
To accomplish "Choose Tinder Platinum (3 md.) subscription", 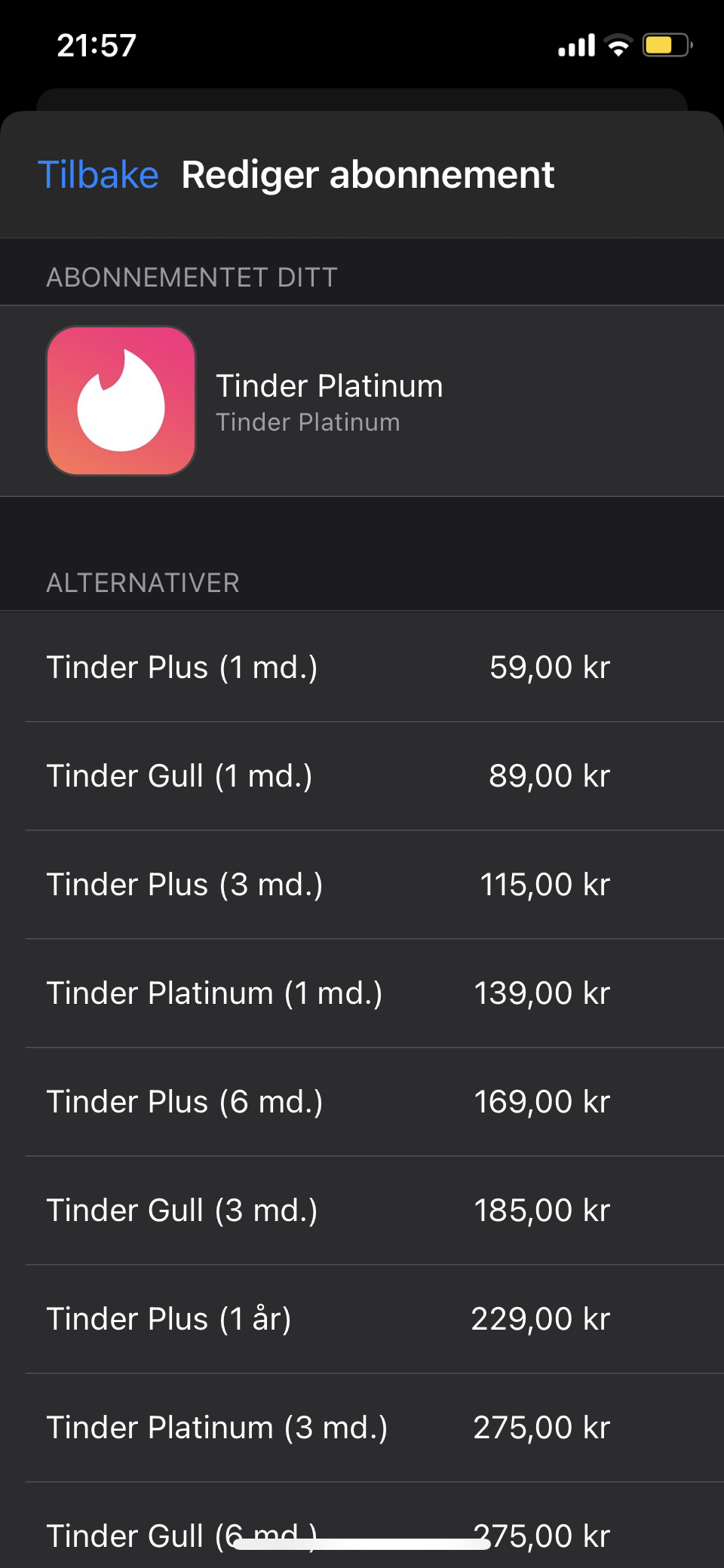I will (x=362, y=1428).
